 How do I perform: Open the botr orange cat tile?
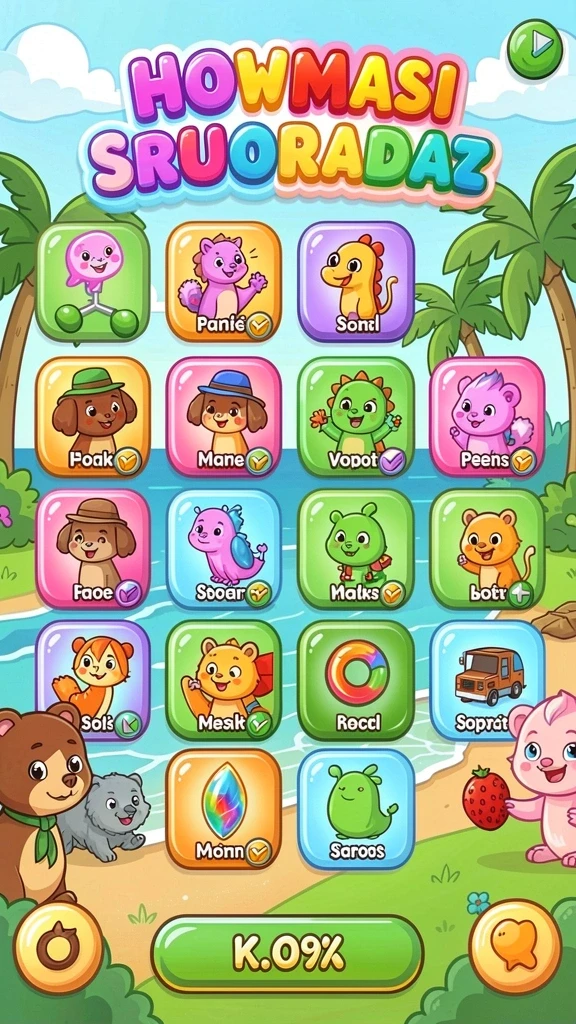[487, 549]
